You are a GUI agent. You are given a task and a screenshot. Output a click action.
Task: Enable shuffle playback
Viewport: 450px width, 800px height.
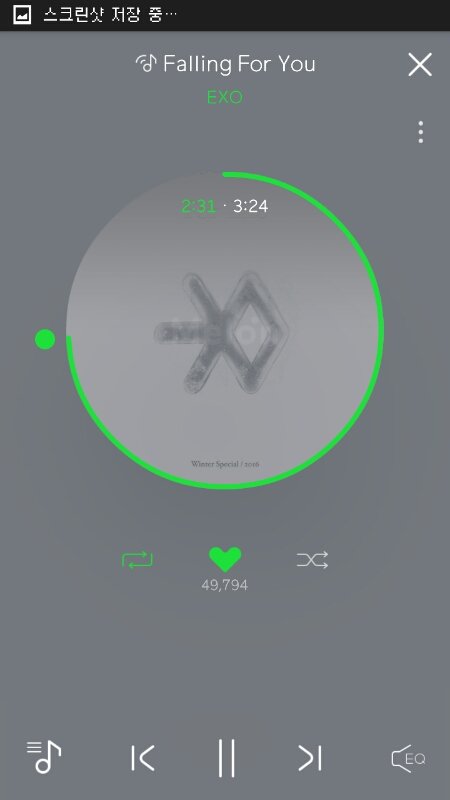[312, 560]
